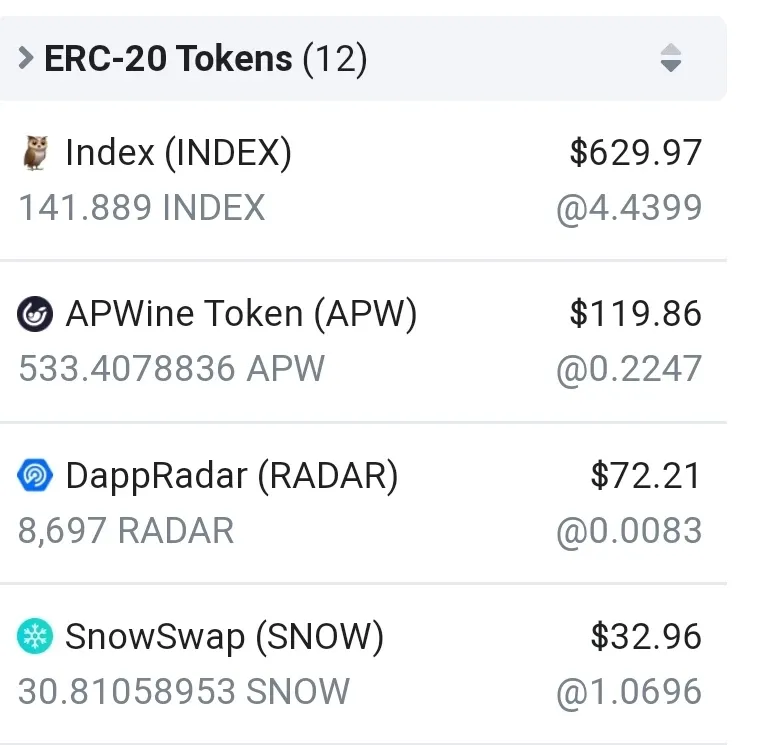Expand the ERC-20 Tokens section chevron
The height and width of the screenshot is (745, 763).
26,59
